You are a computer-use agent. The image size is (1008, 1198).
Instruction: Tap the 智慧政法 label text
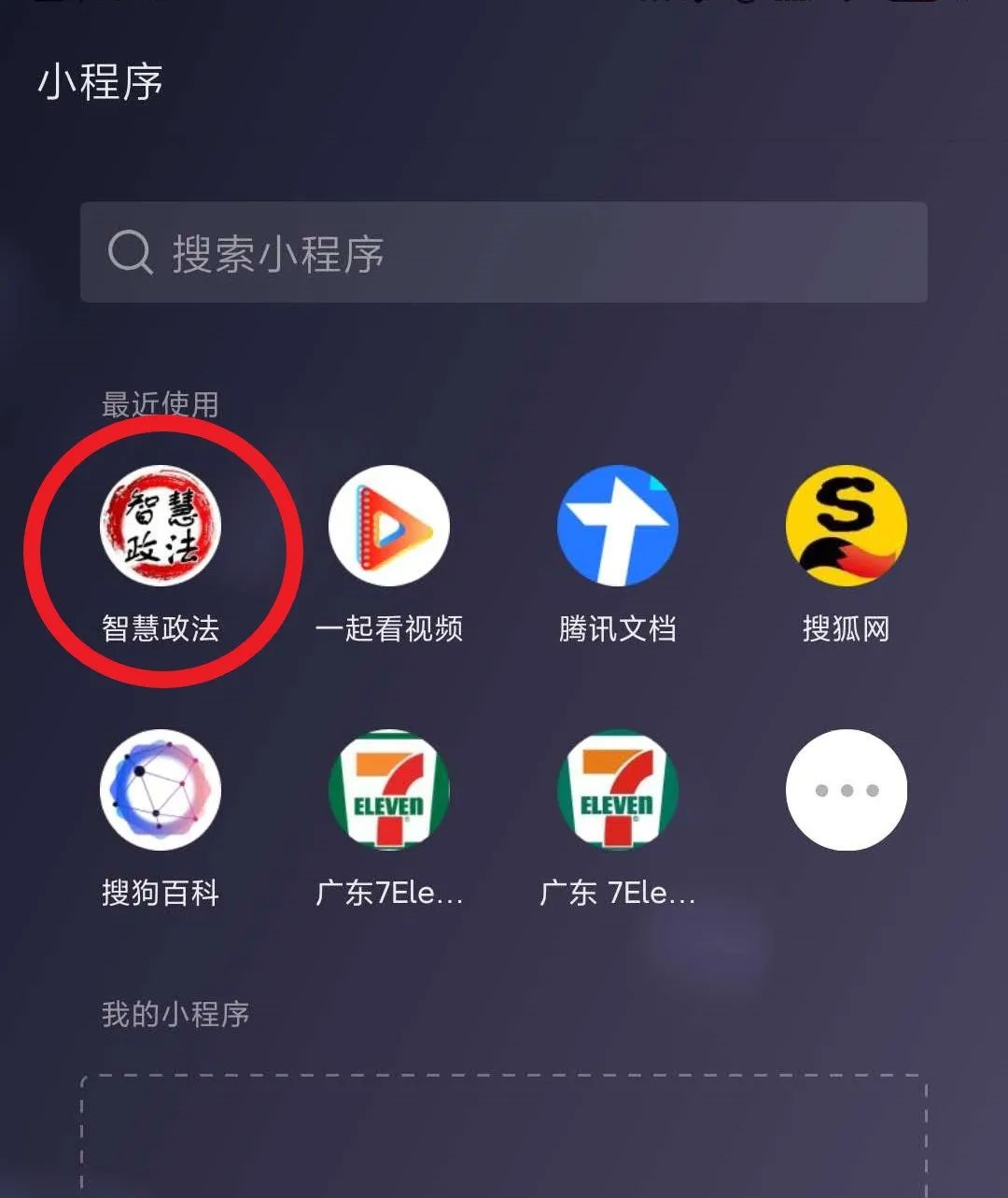[161, 629]
